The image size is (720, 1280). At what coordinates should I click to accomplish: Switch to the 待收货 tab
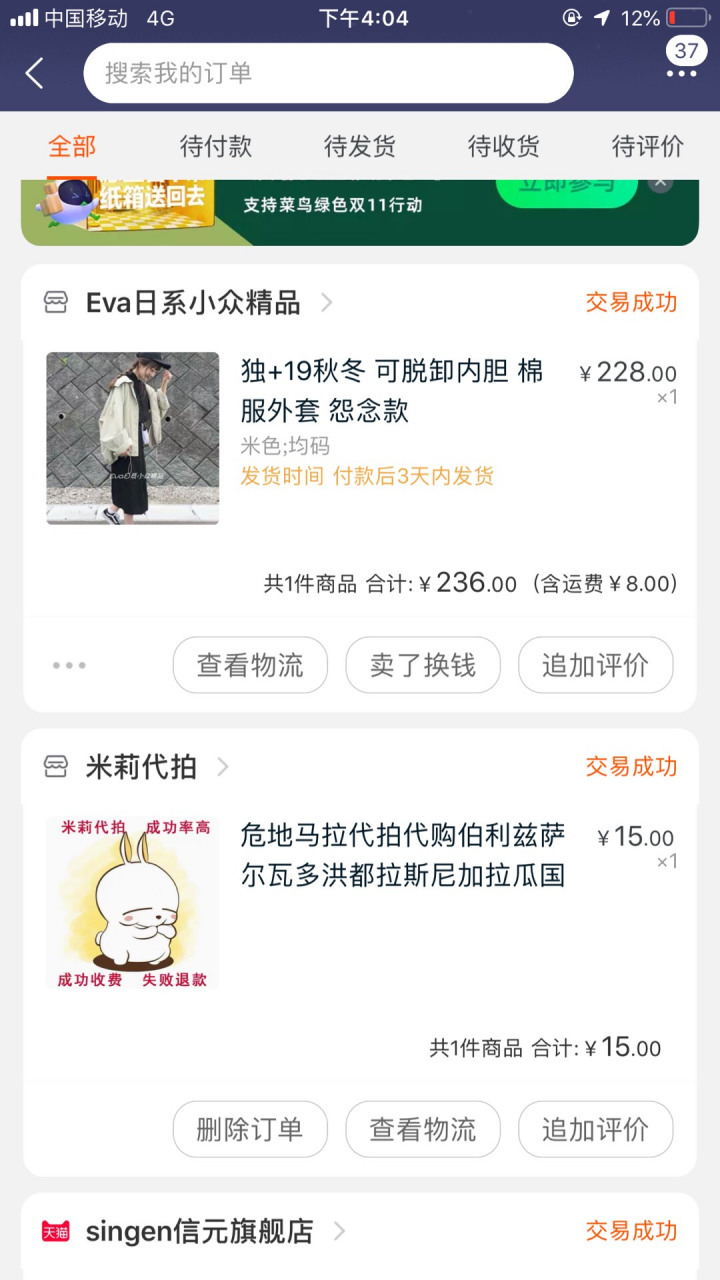[503, 146]
